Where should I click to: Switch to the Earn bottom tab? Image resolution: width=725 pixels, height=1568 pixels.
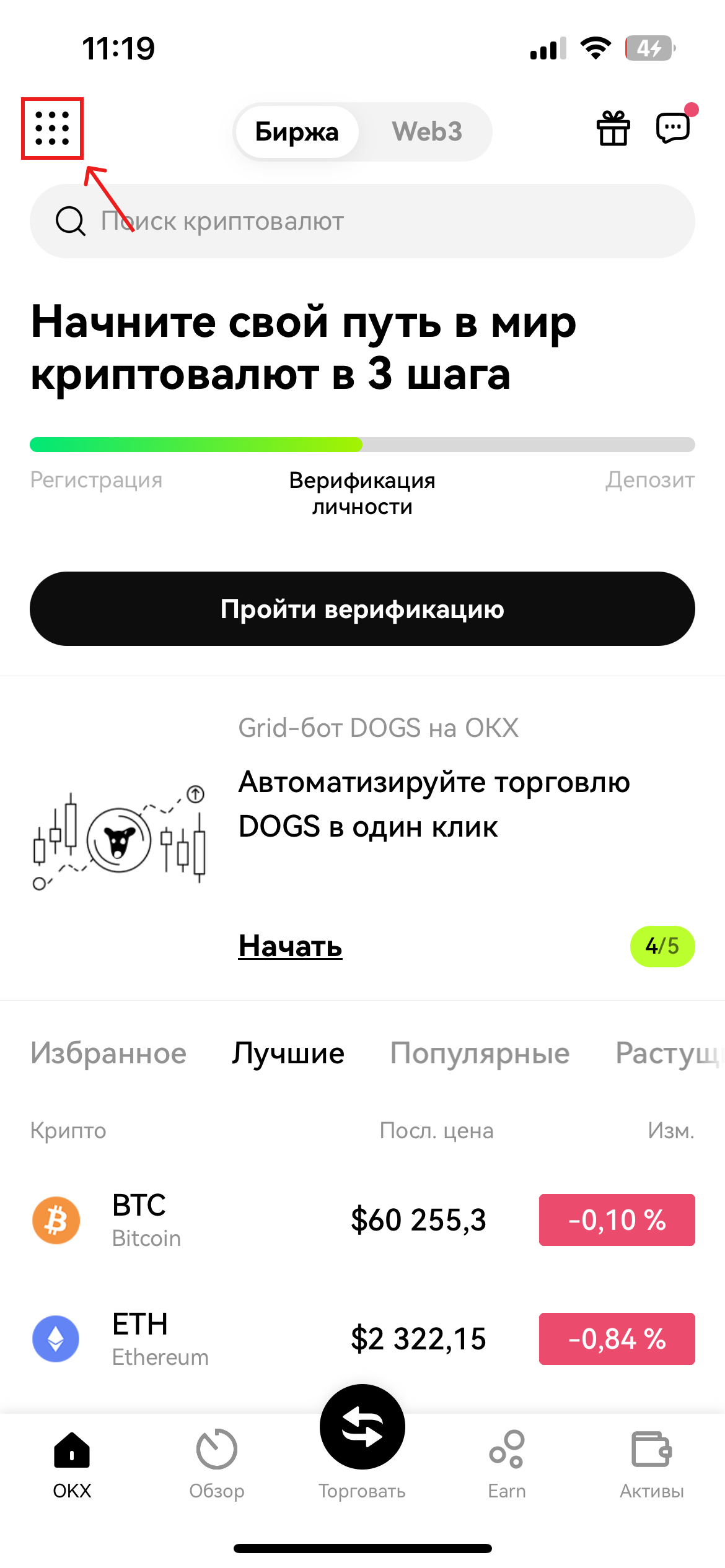click(x=507, y=1463)
